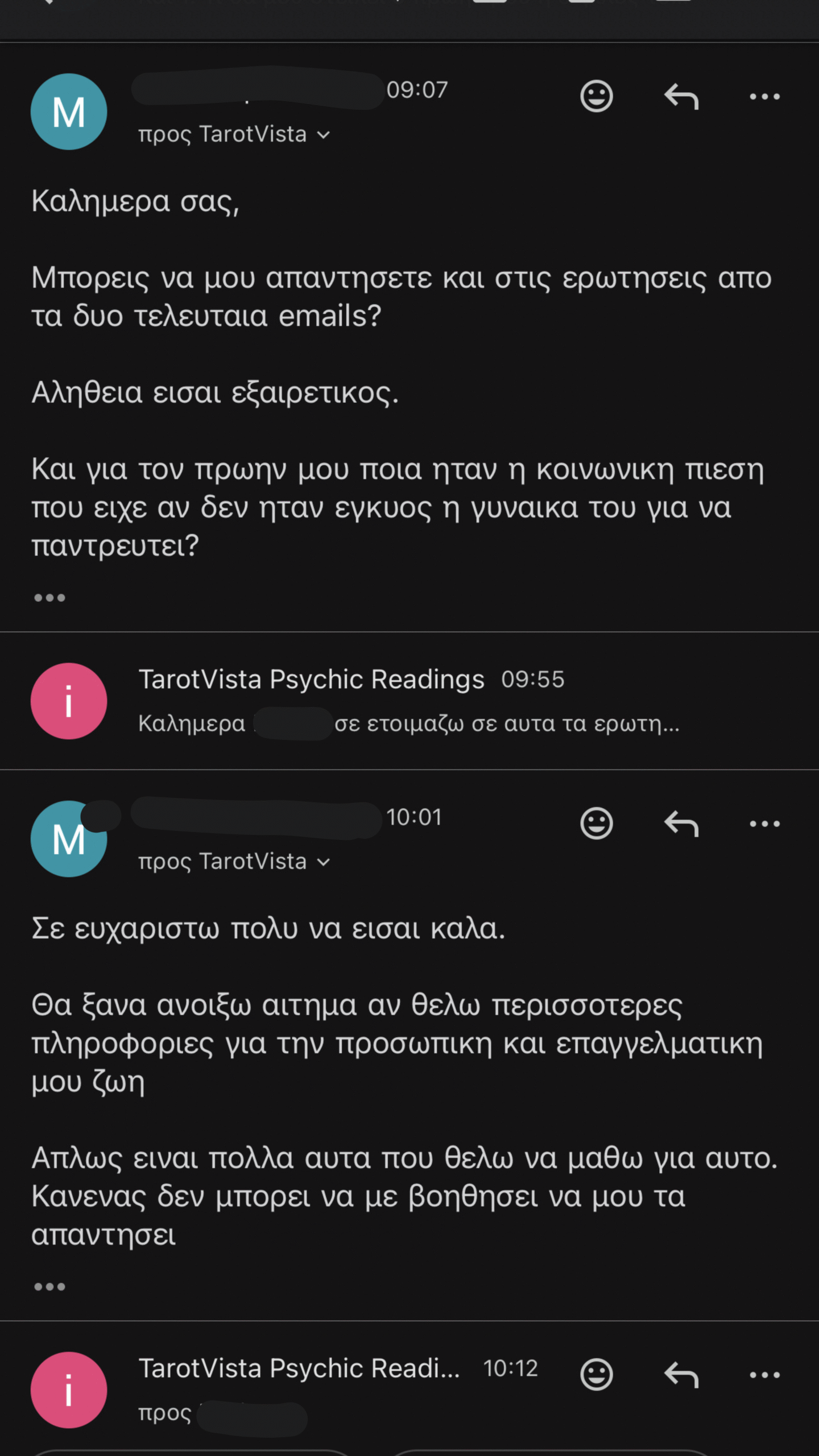Show trimmed content of the 09:07 message
Screen dimensions: 819x1456
click(49, 598)
